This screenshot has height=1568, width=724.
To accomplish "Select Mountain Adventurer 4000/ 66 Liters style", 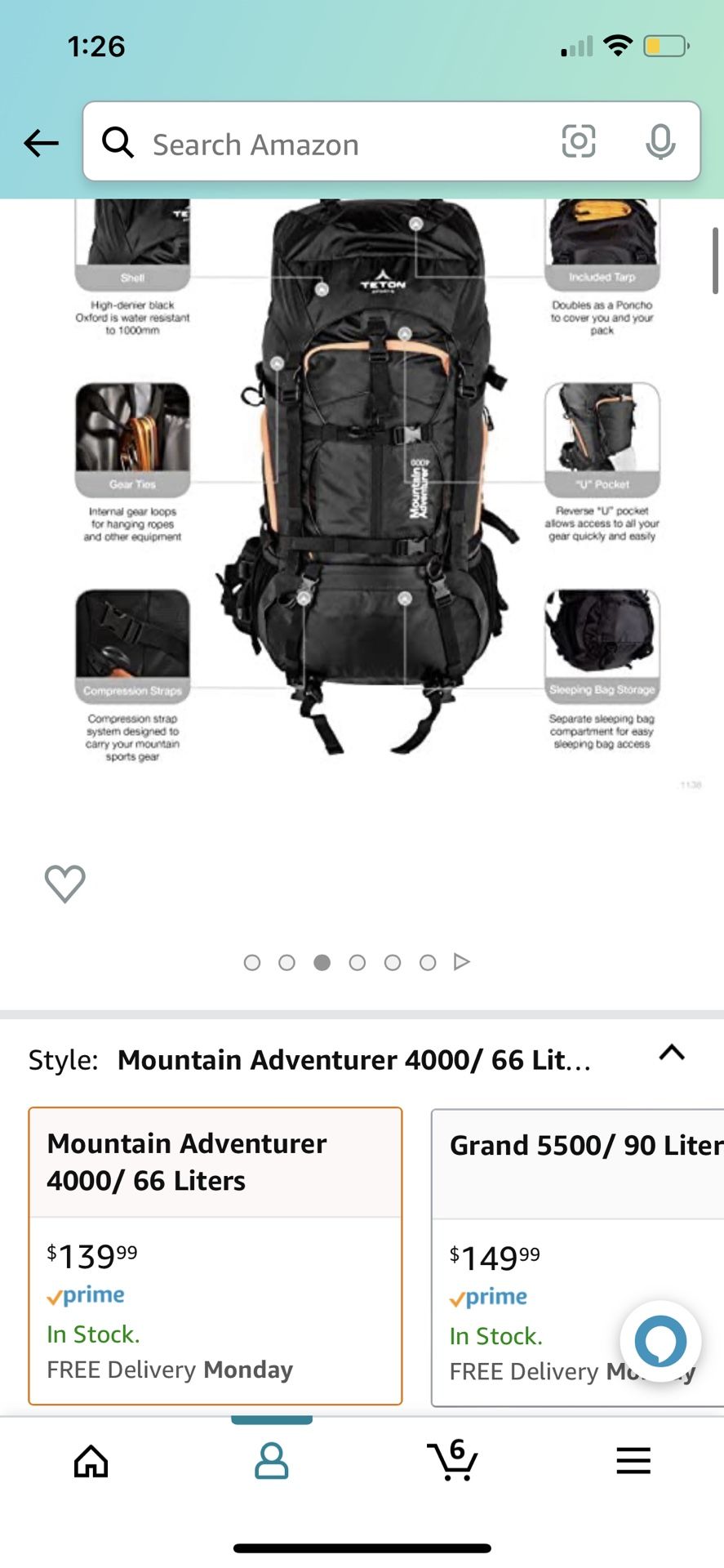I will (215, 1256).
